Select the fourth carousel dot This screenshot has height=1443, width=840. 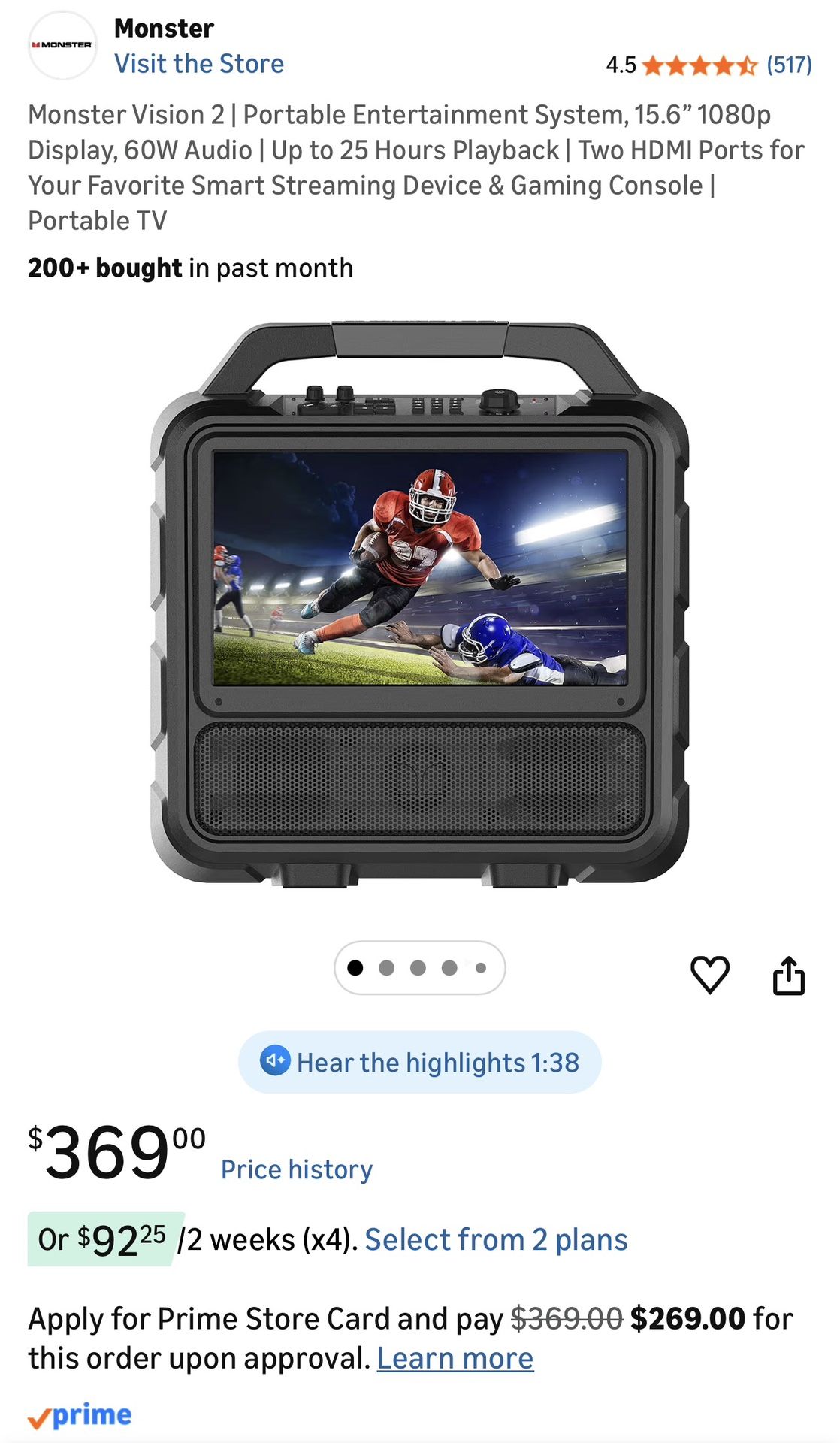[449, 969]
